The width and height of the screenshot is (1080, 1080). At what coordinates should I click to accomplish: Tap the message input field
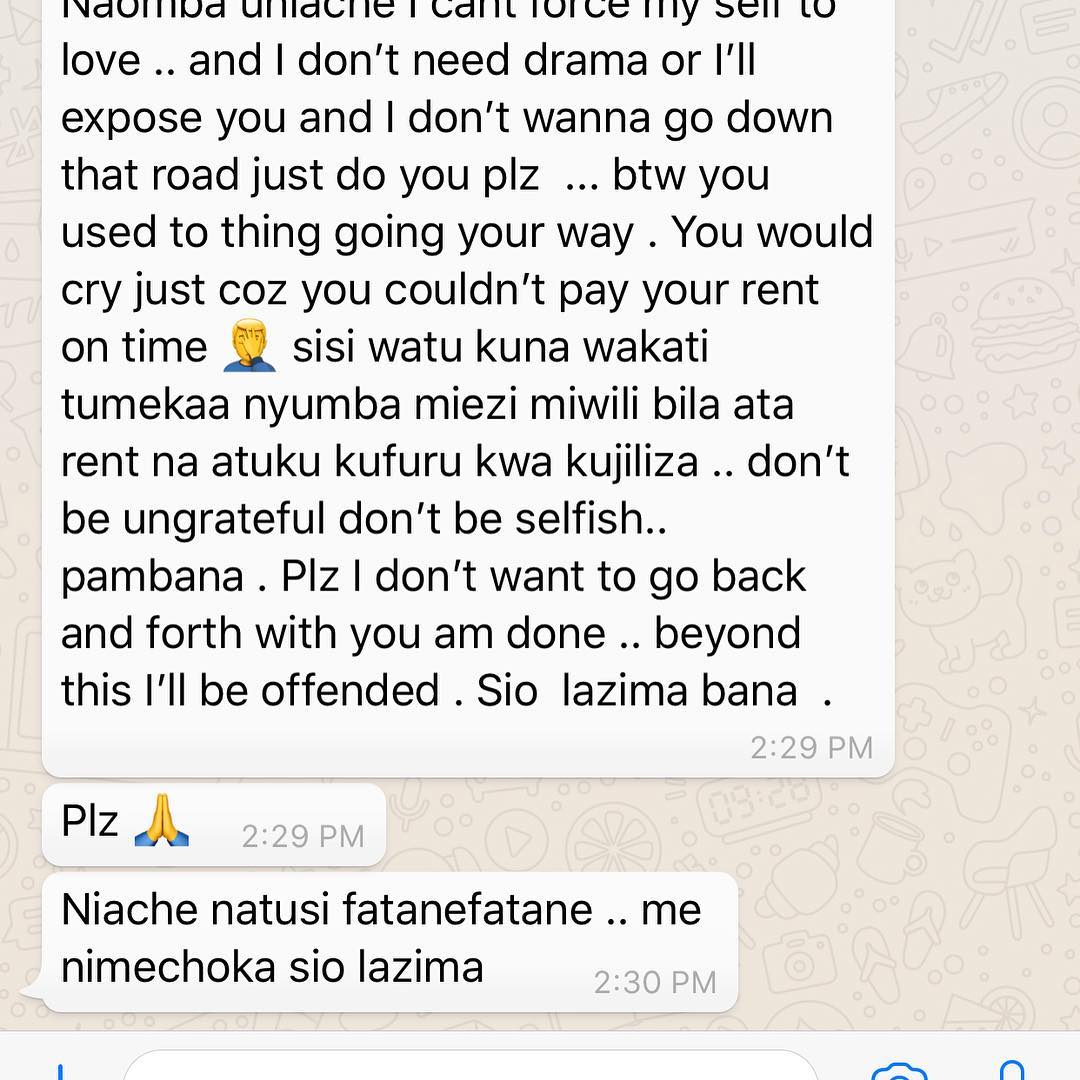470,1068
